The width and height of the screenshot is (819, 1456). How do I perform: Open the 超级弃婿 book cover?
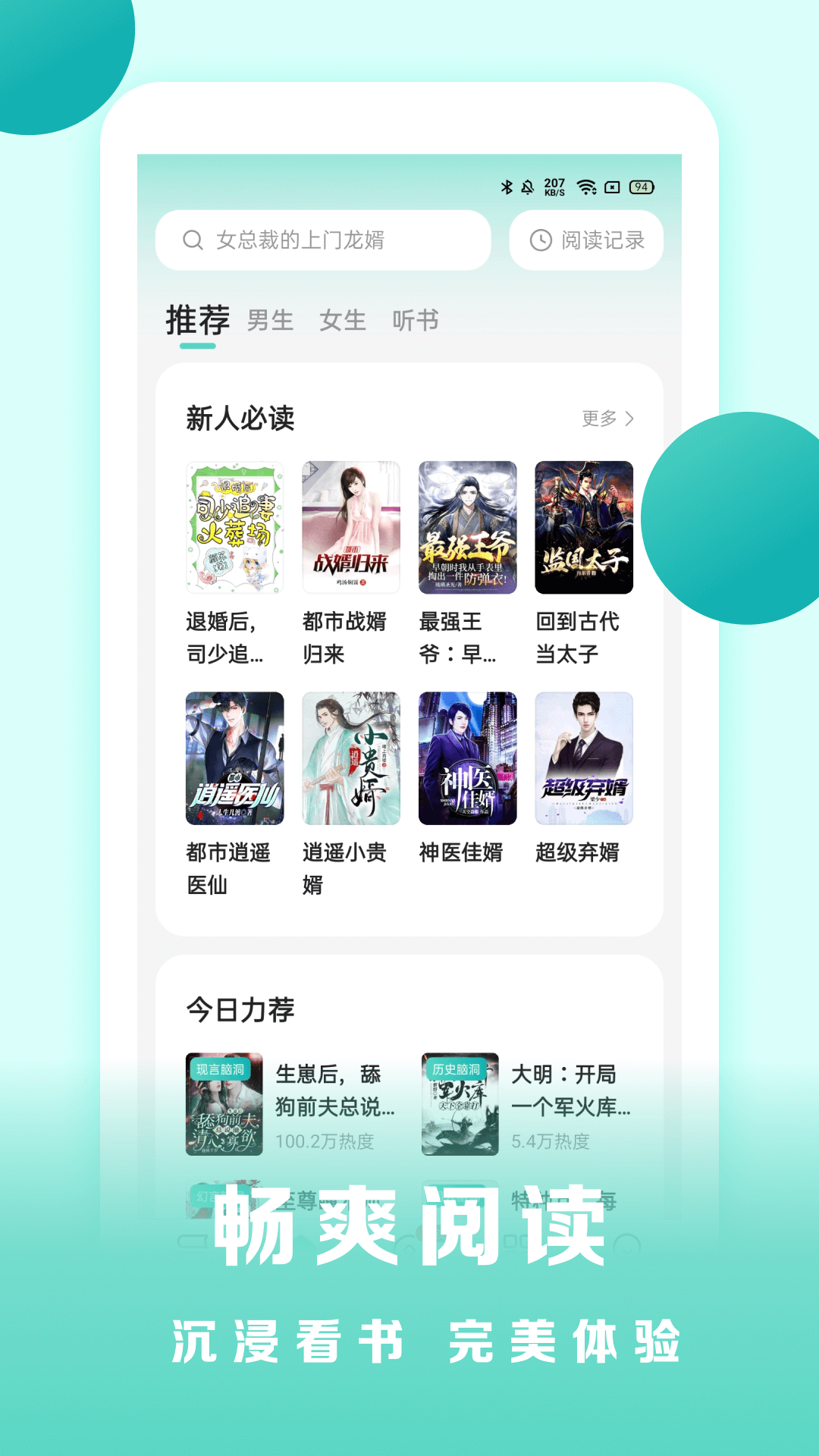pos(582,758)
